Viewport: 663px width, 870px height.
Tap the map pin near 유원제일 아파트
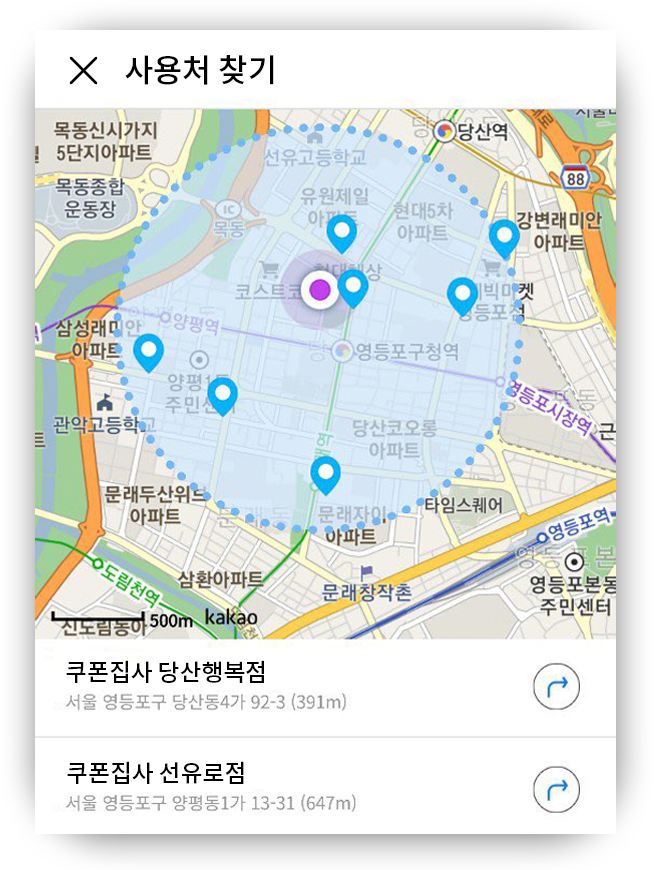[342, 233]
